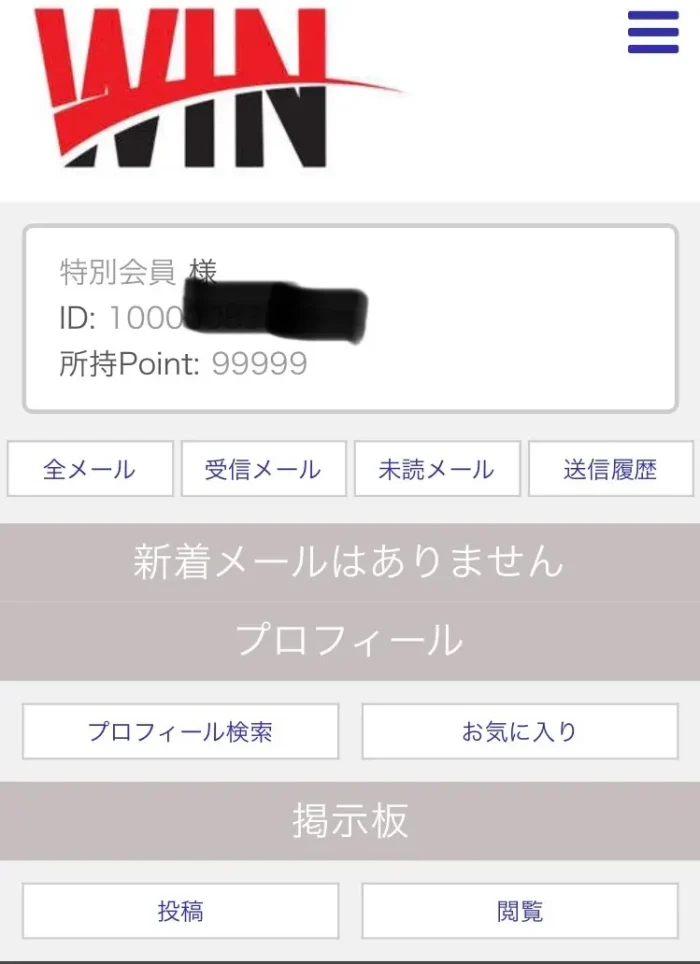Open 全メール (all mail)

pyautogui.click(x=90, y=469)
